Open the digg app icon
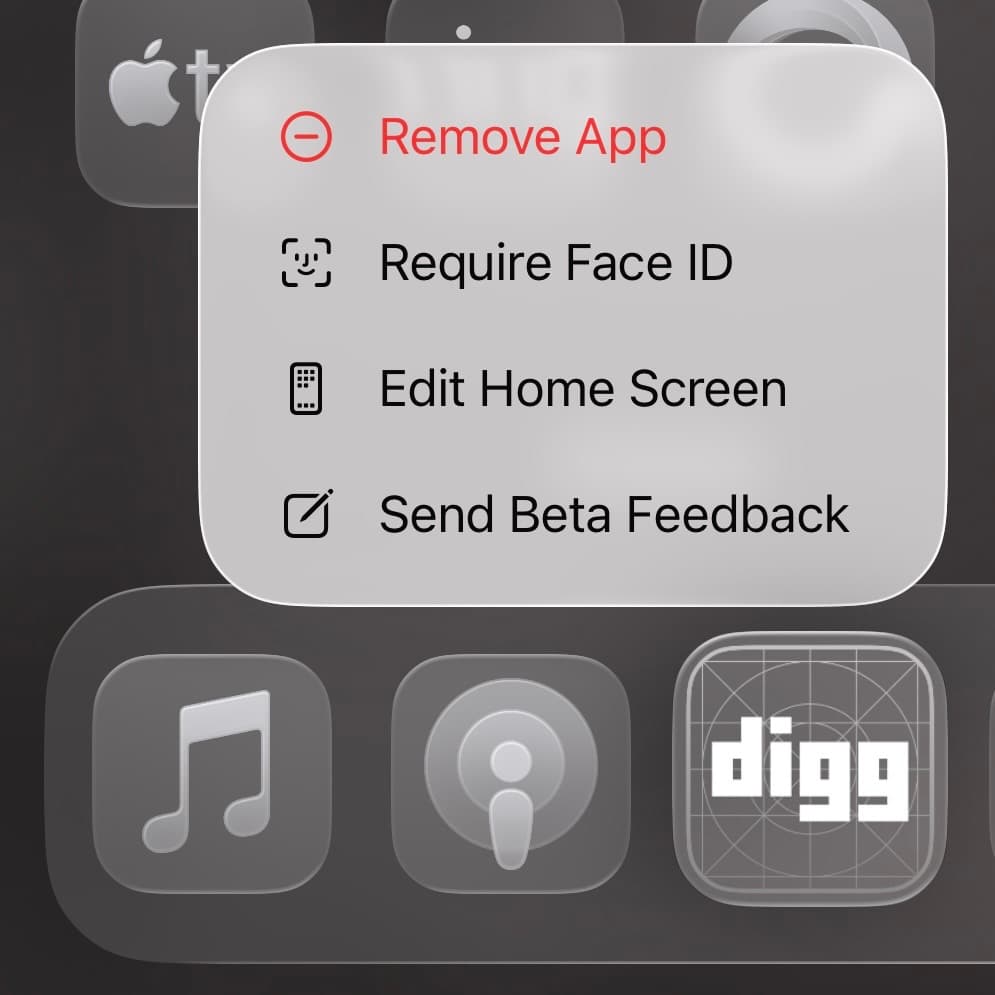The image size is (995, 995). (810, 770)
